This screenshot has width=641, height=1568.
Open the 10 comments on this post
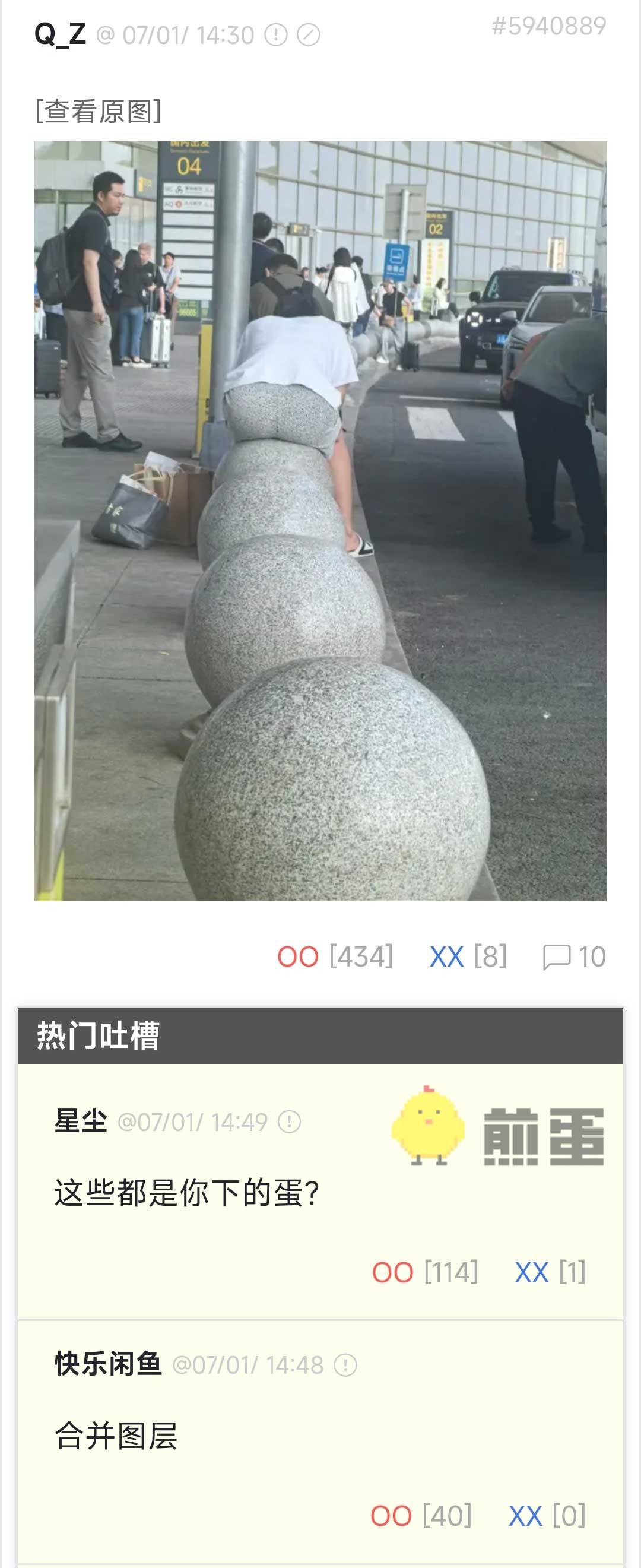coord(574,956)
